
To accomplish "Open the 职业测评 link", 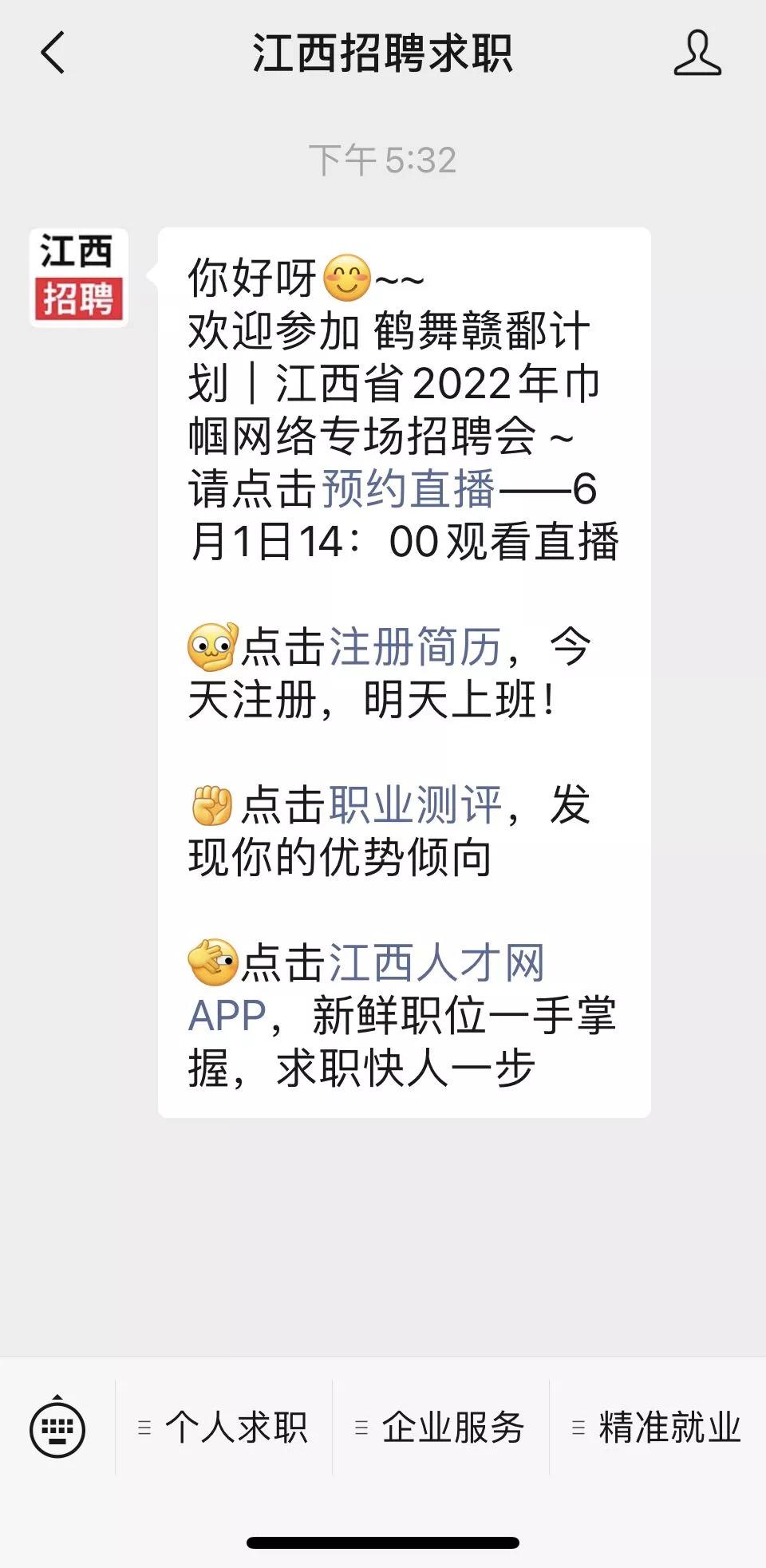I will [415, 804].
